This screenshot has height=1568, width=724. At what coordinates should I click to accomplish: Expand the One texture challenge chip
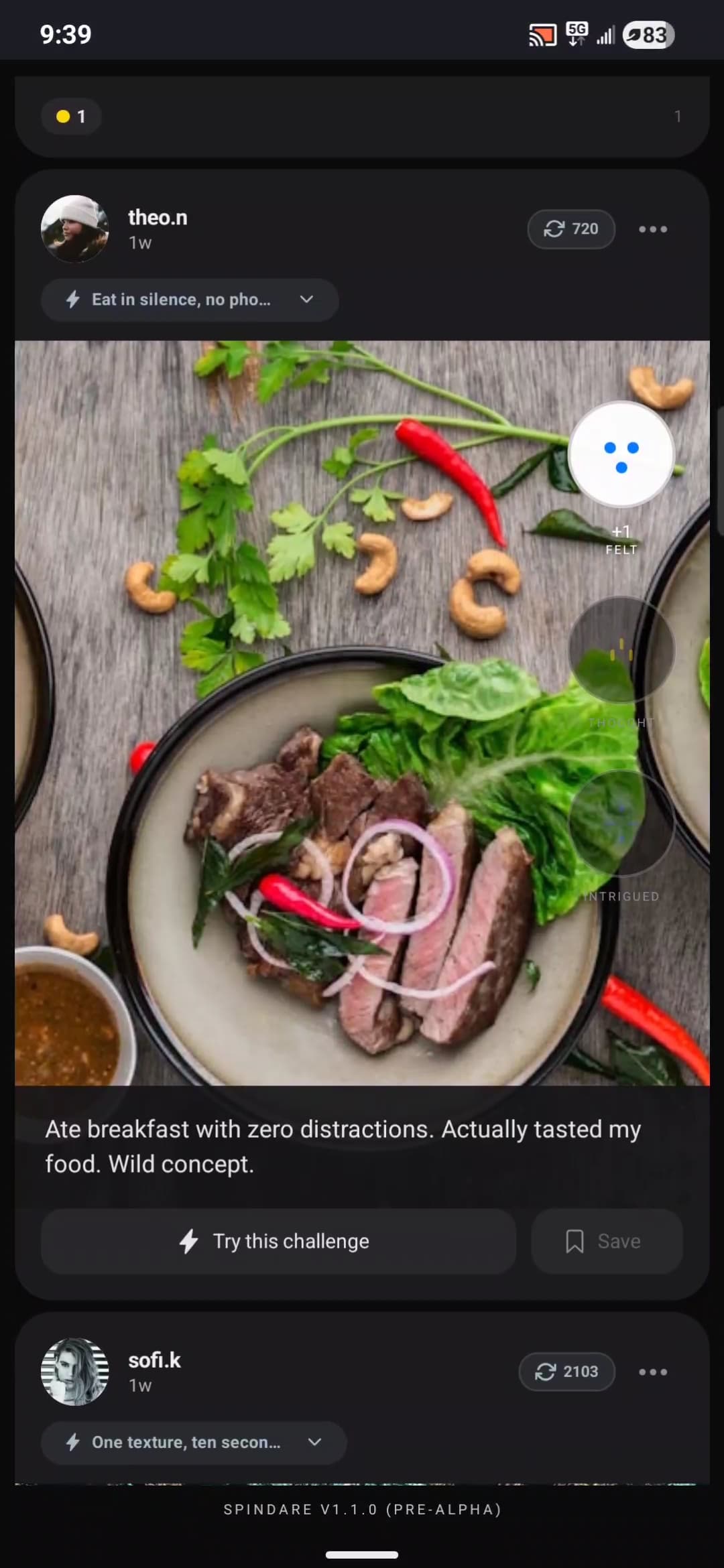tap(315, 1443)
